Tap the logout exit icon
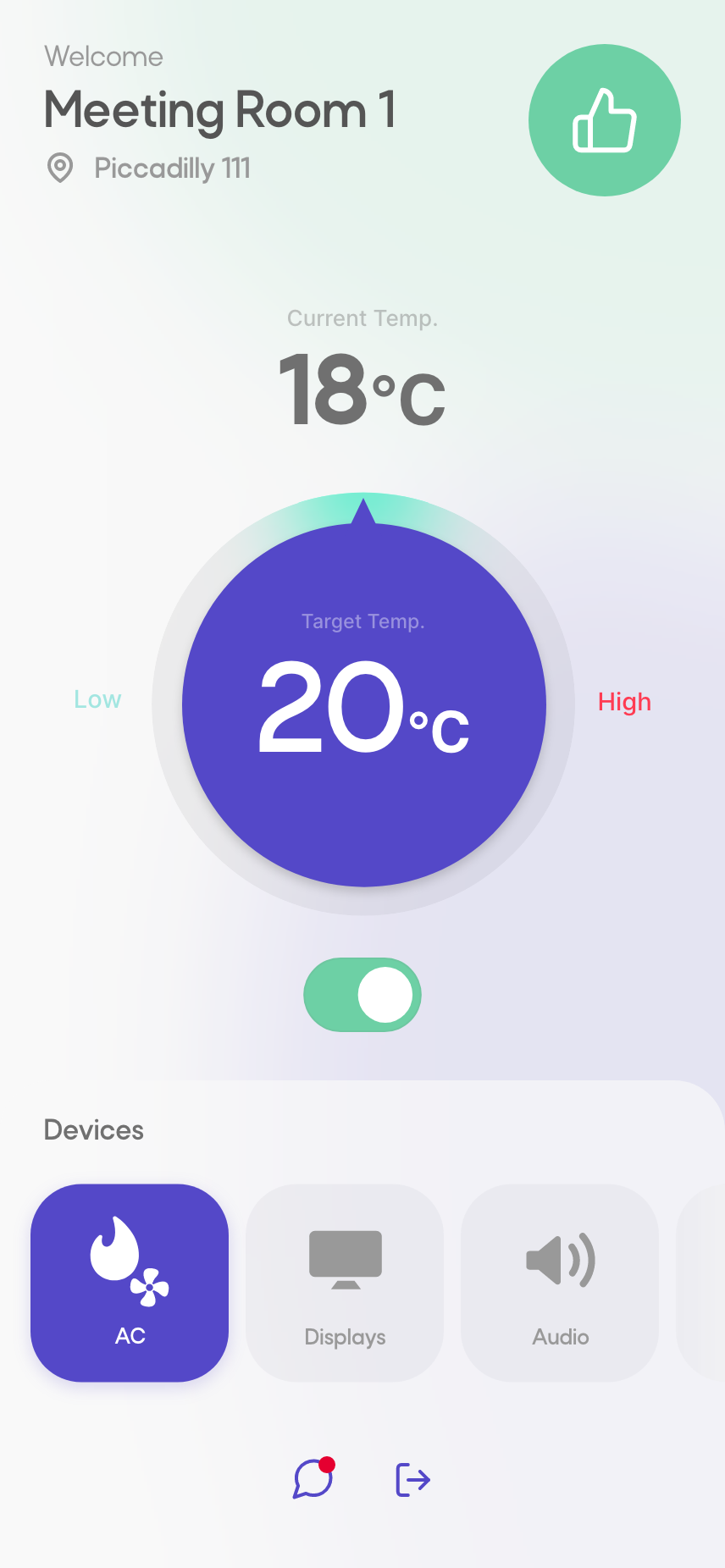This screenshot has height=1568, width=725. (413, 1480)
